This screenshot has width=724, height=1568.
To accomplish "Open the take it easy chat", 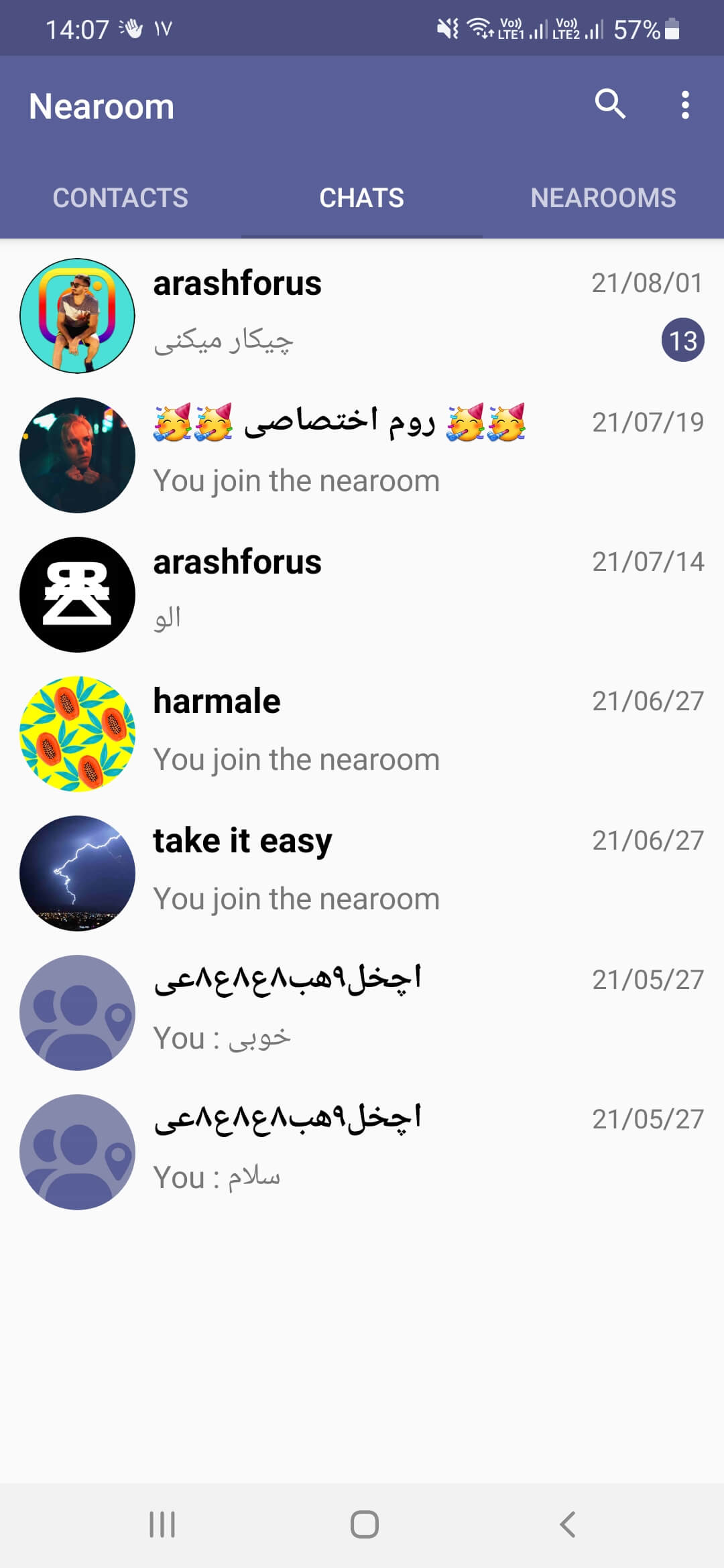I will tap(362, 872).
